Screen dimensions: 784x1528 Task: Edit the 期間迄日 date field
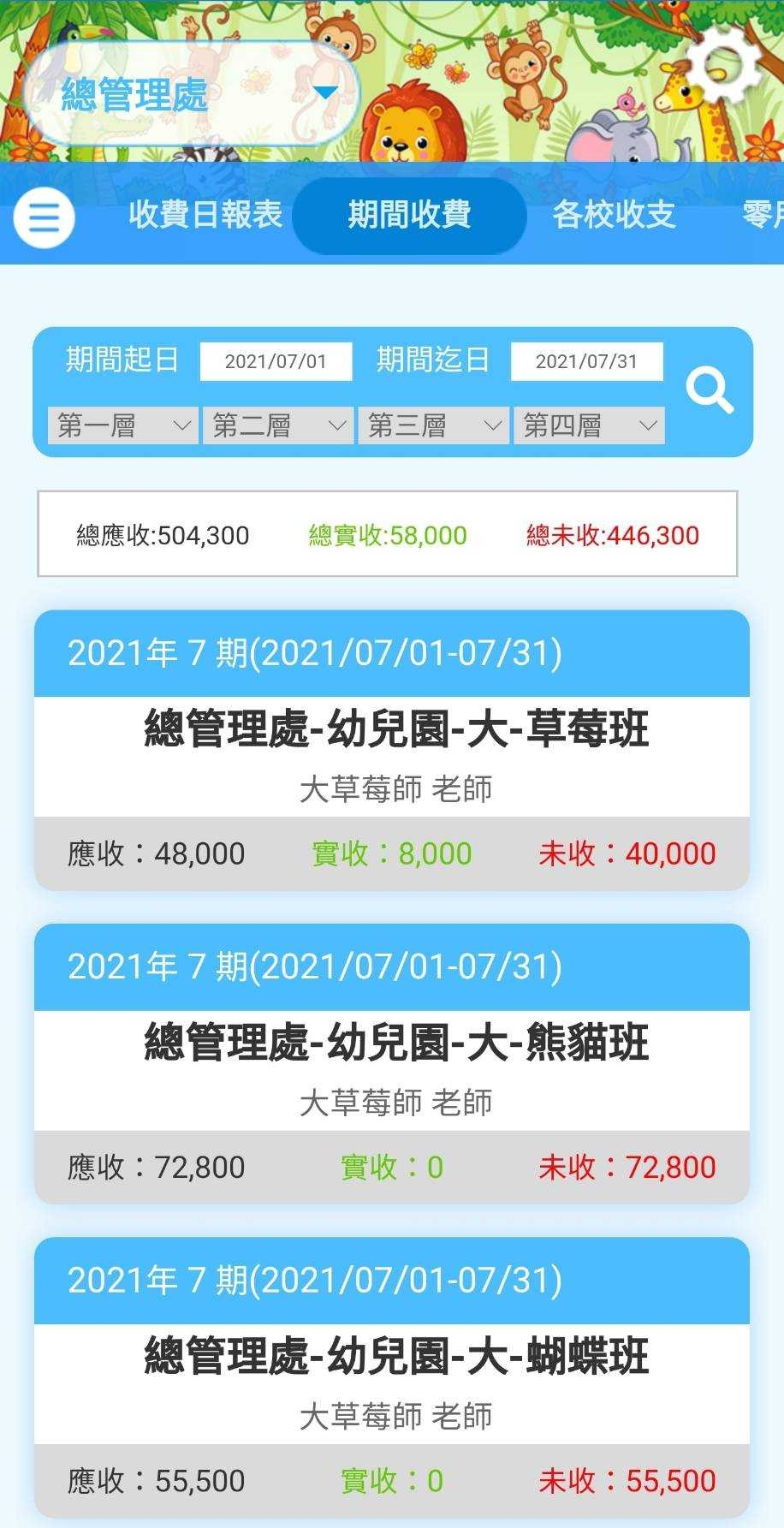(x=586, y=361)
